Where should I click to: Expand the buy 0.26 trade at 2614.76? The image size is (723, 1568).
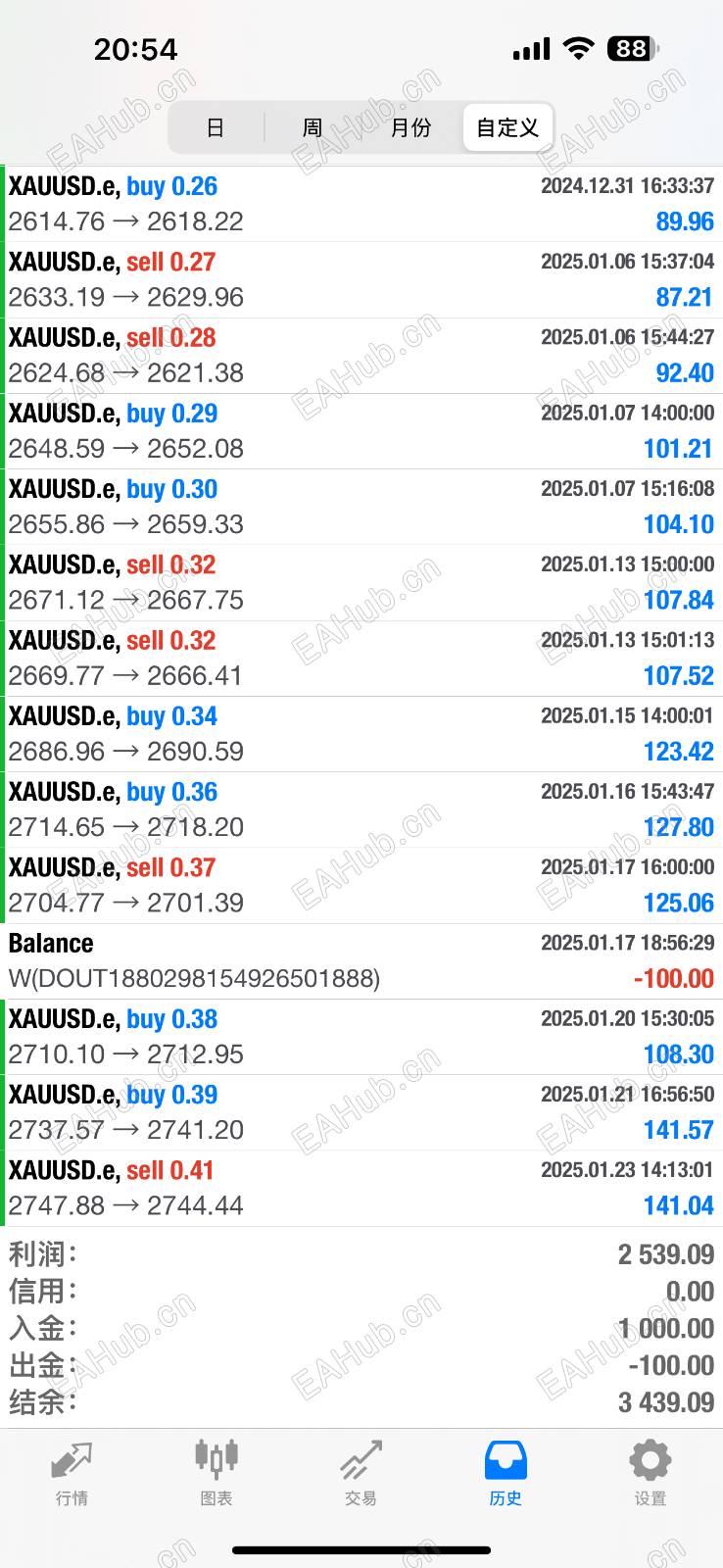coord(361,204)
